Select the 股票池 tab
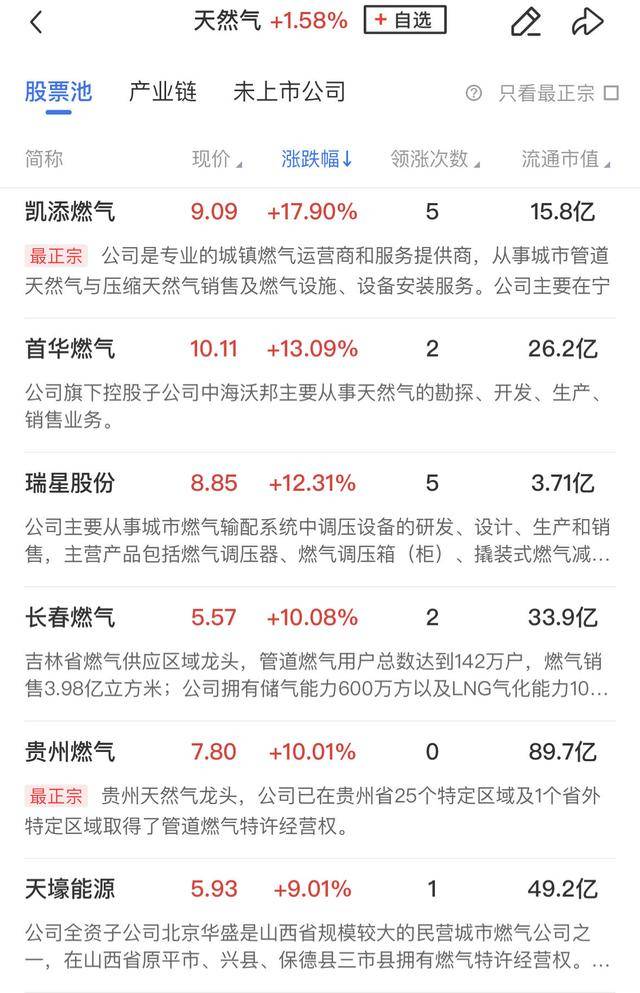 (58, 92)
